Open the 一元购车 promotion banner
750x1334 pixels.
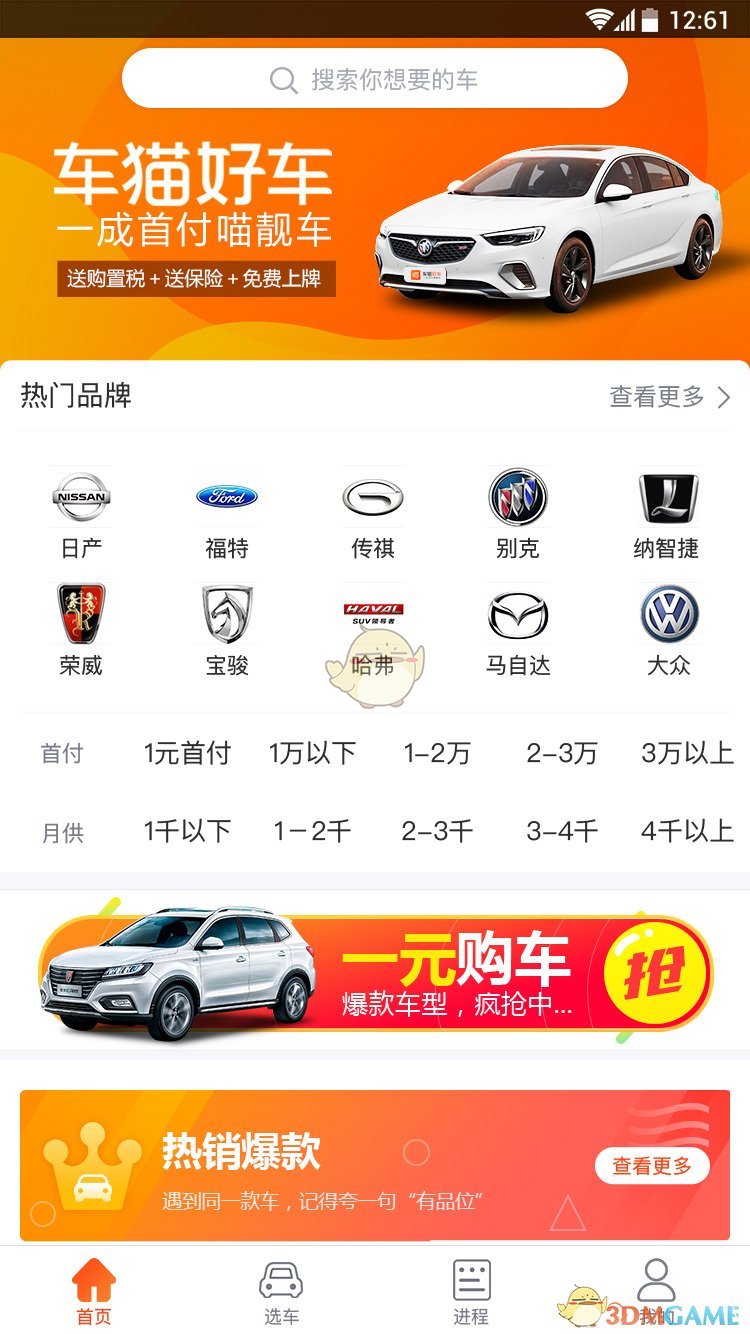point(374,972)
